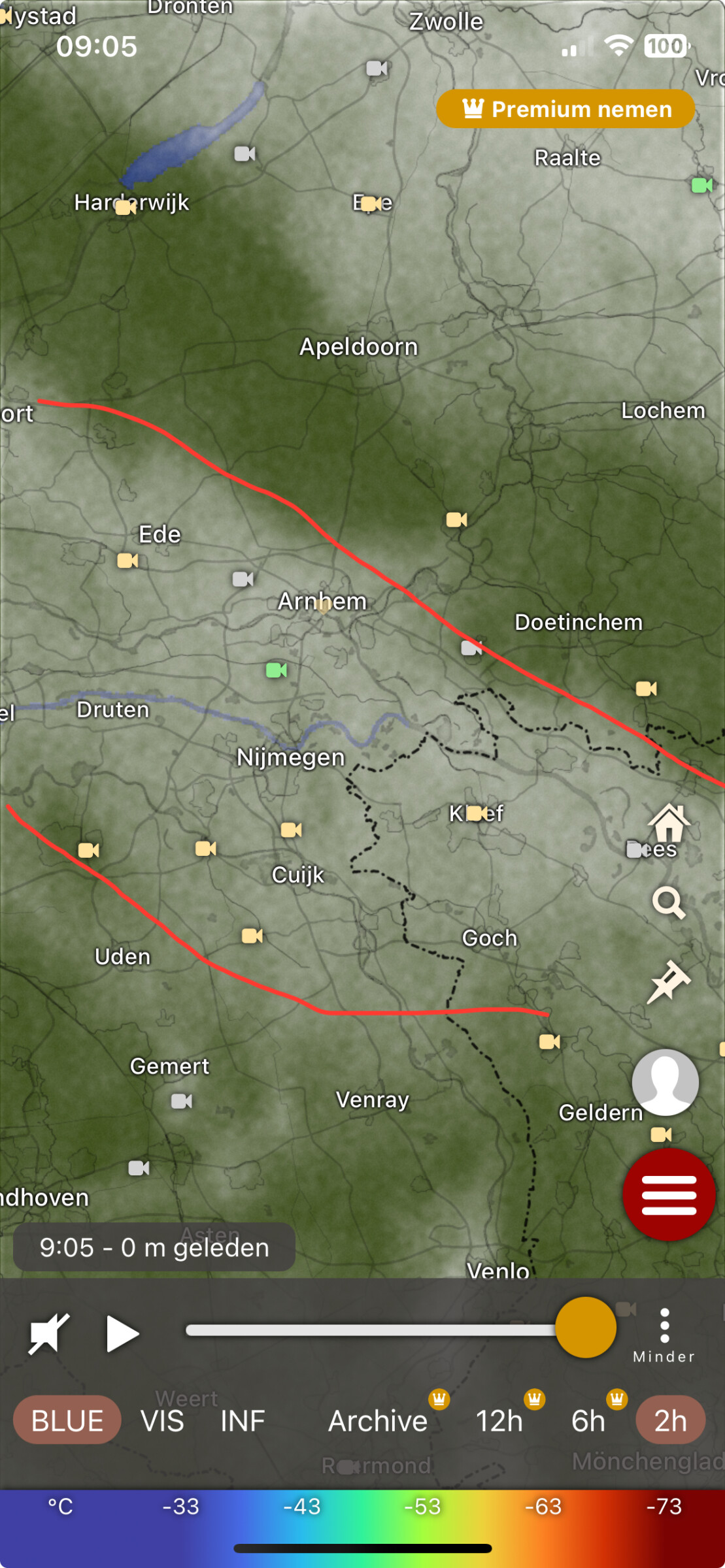Select the 2h time range
725x1568 pixels.
point(670,1420)
